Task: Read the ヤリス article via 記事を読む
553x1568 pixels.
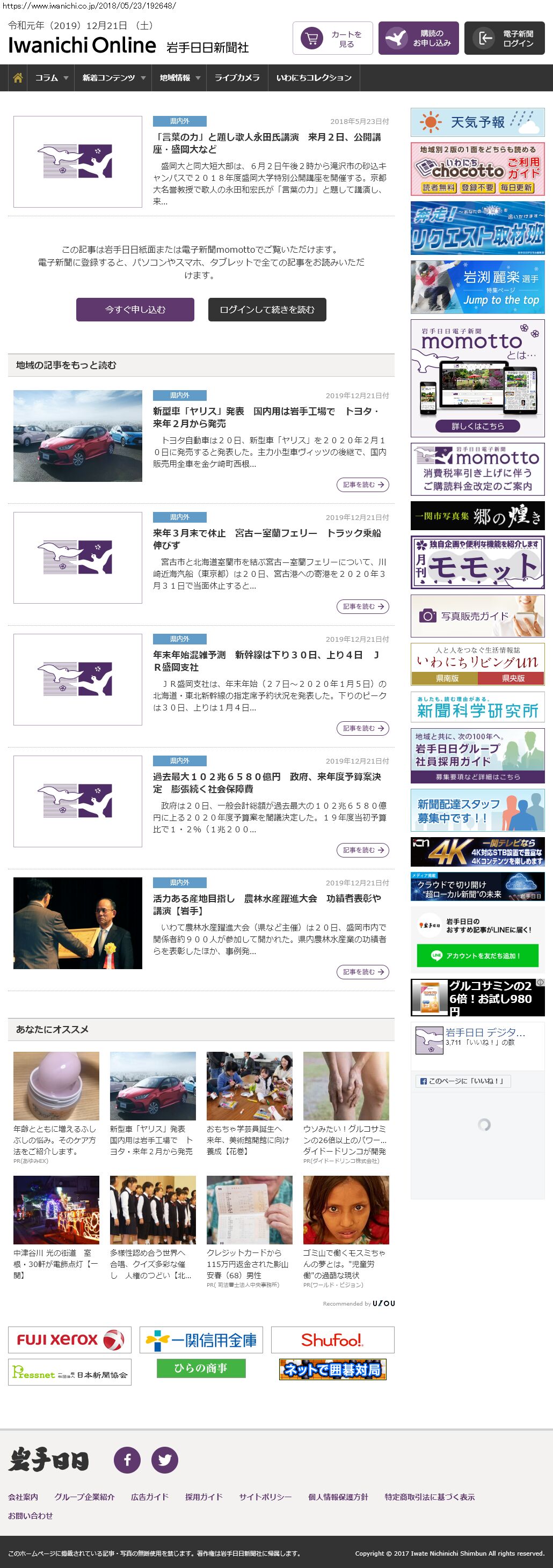Action: pyautogui.click(x=362, y=485)
